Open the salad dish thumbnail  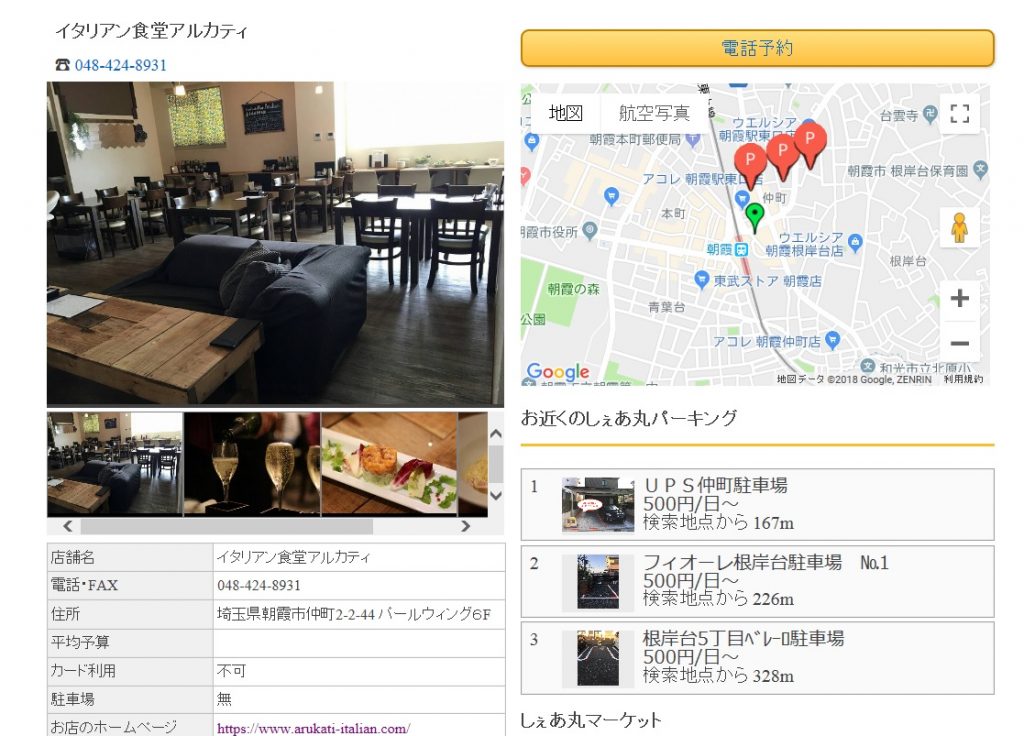click(389, 463)
